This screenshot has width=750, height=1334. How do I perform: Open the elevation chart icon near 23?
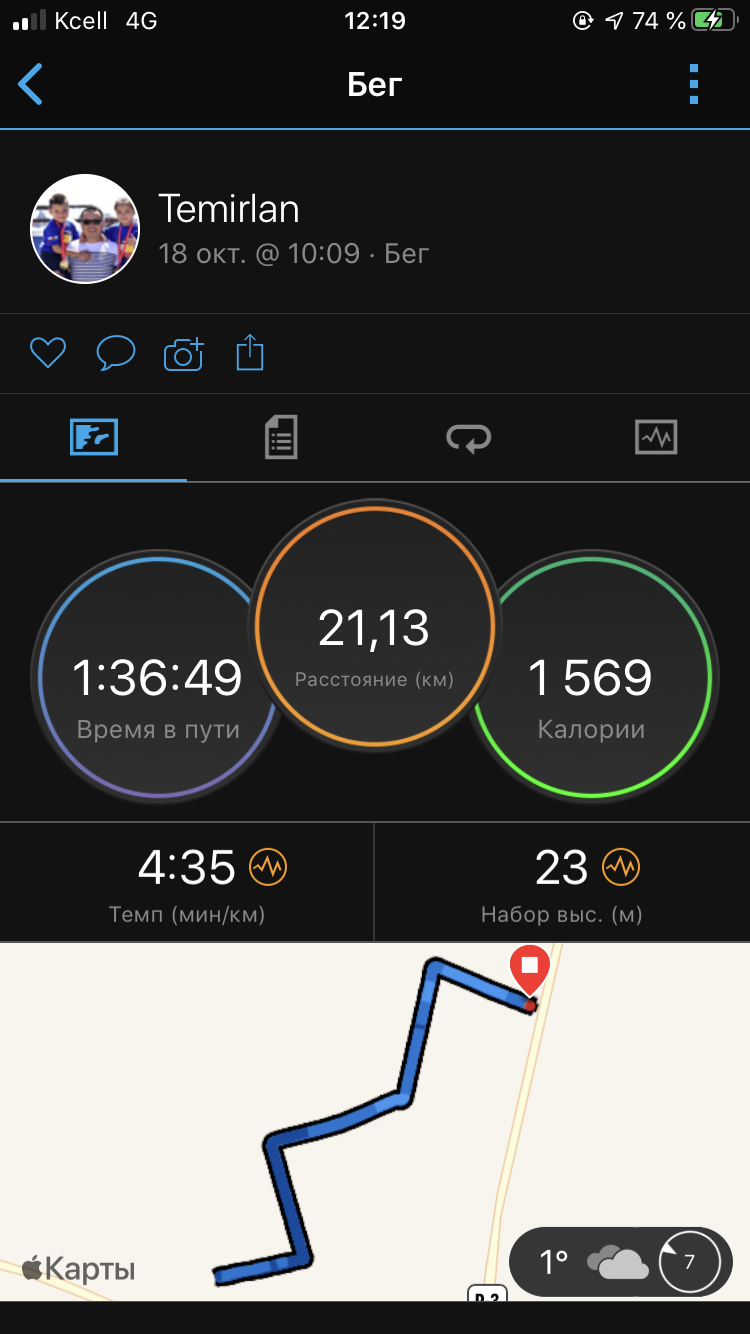[x=621, y=868]
